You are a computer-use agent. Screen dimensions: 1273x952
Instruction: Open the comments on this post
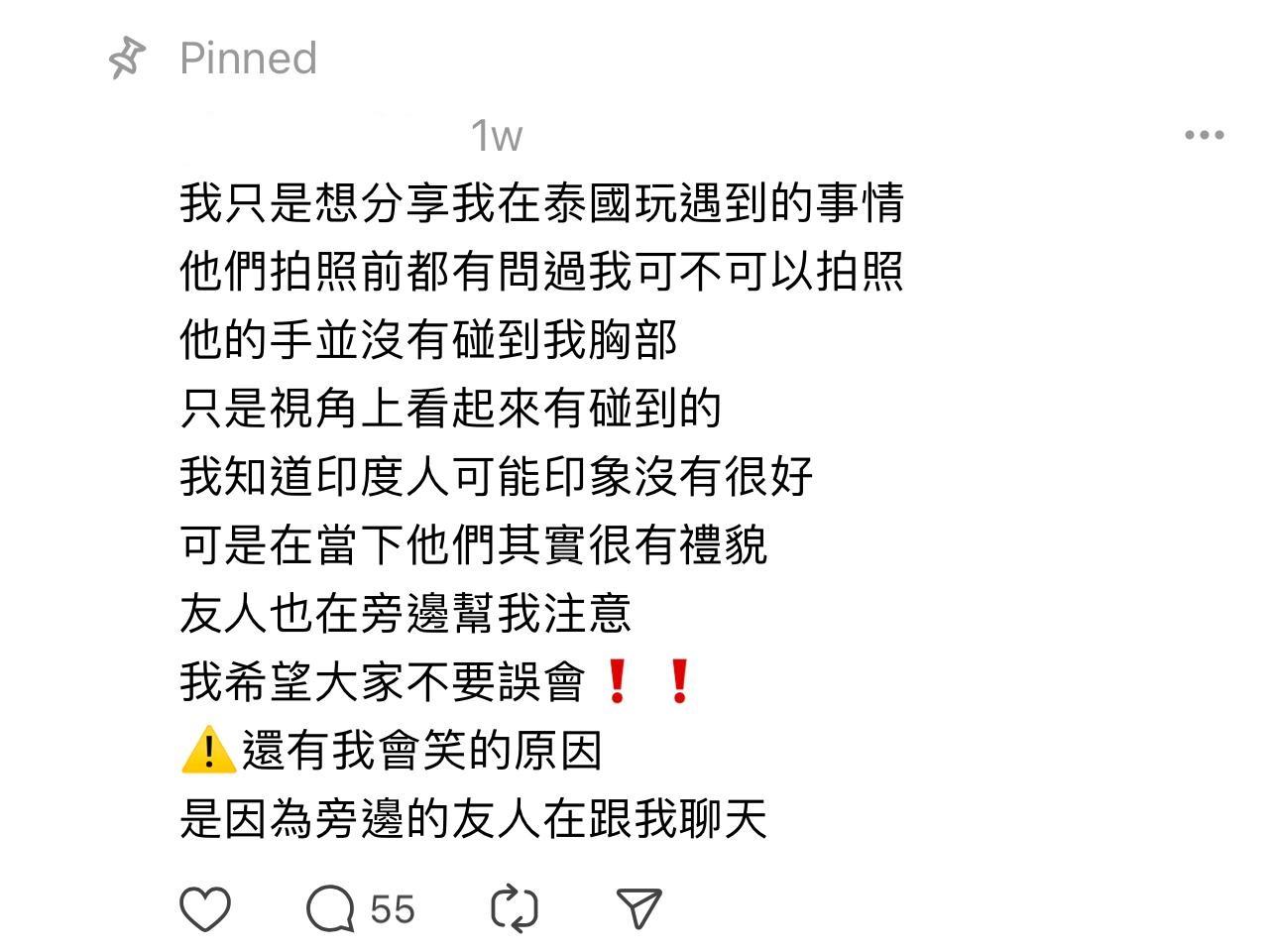tap(331, 908)
